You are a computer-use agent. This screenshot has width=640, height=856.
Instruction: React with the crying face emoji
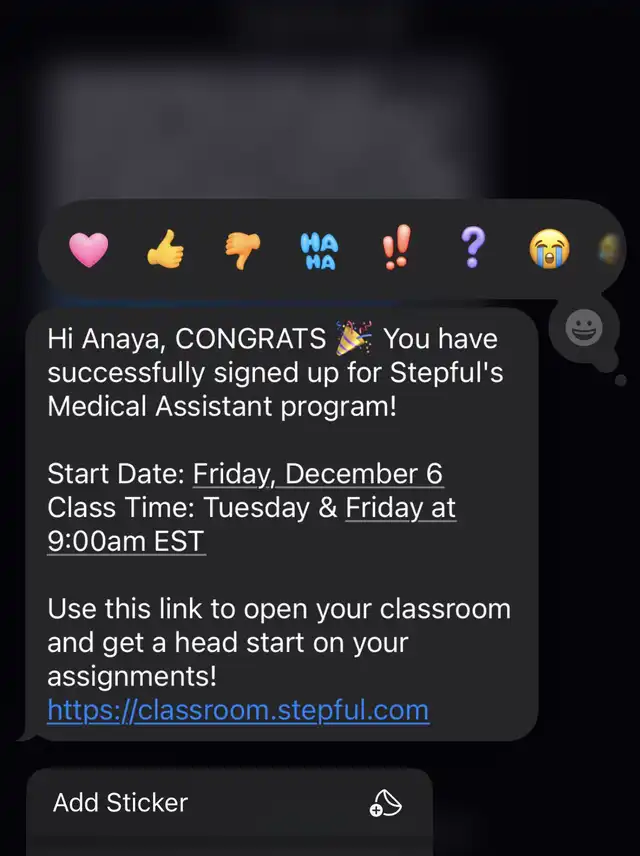(549, 247)
